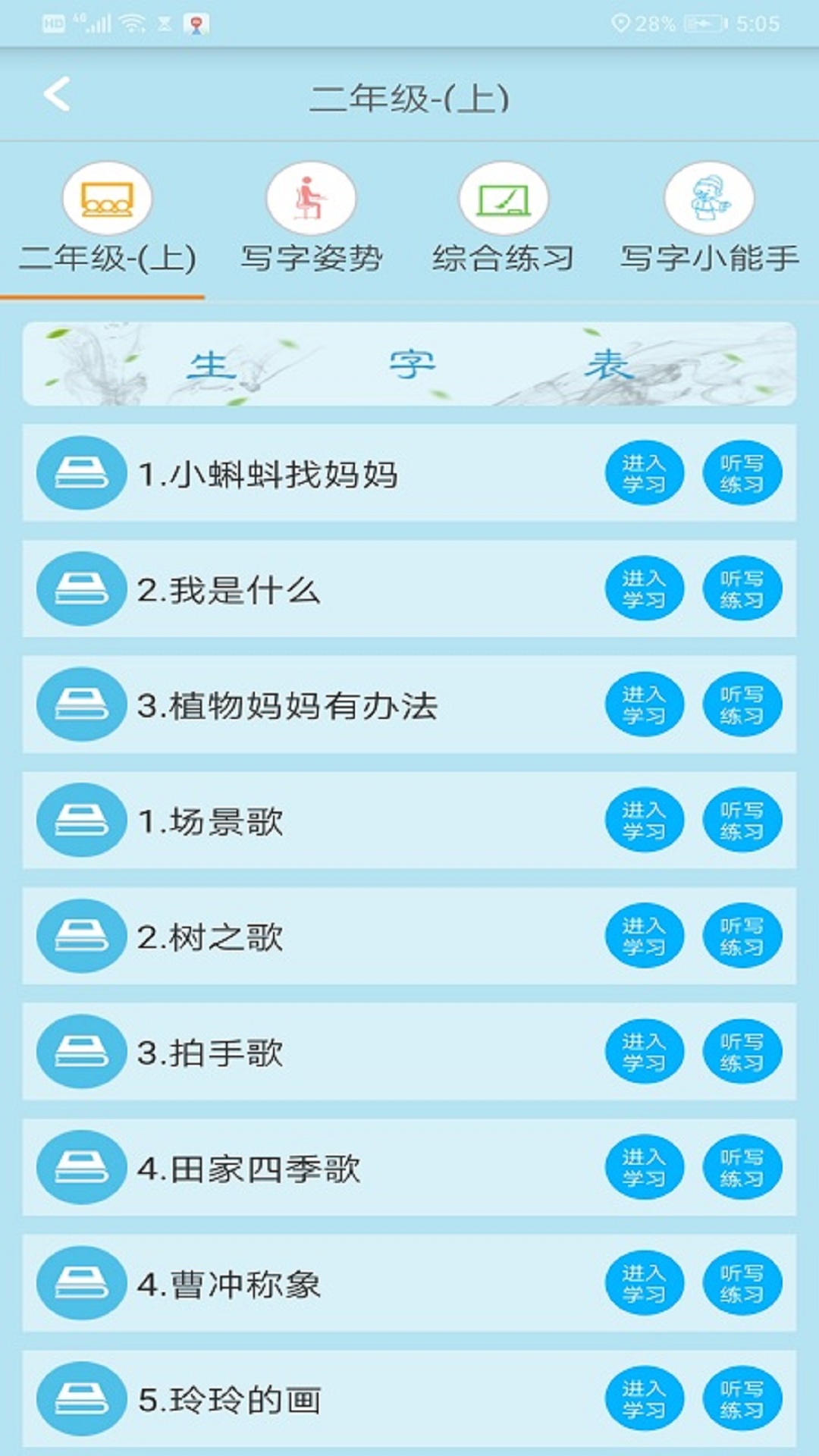Viewport: 819px width, 1456px height.
Task: Switch to the 综合练习 tab
Action: coord(504,256)
